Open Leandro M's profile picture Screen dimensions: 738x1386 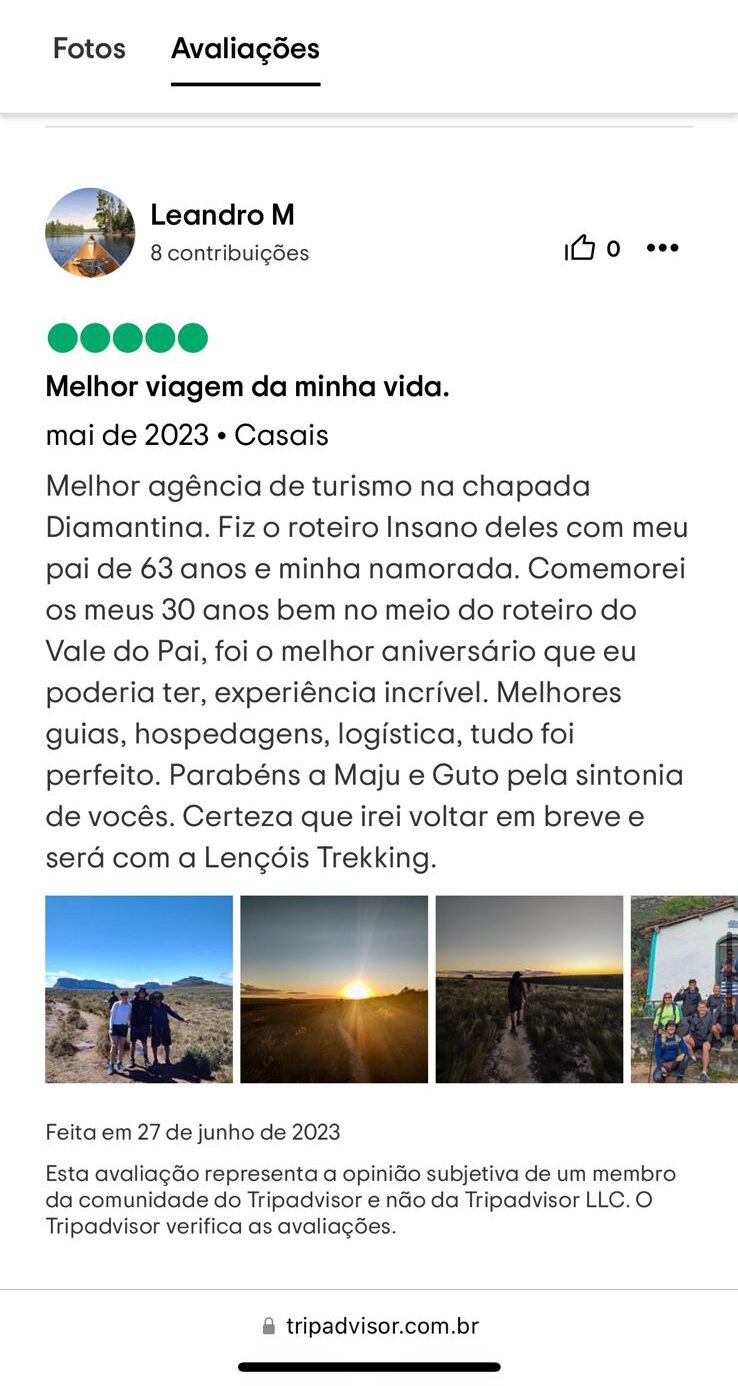[x=90, y=232]
